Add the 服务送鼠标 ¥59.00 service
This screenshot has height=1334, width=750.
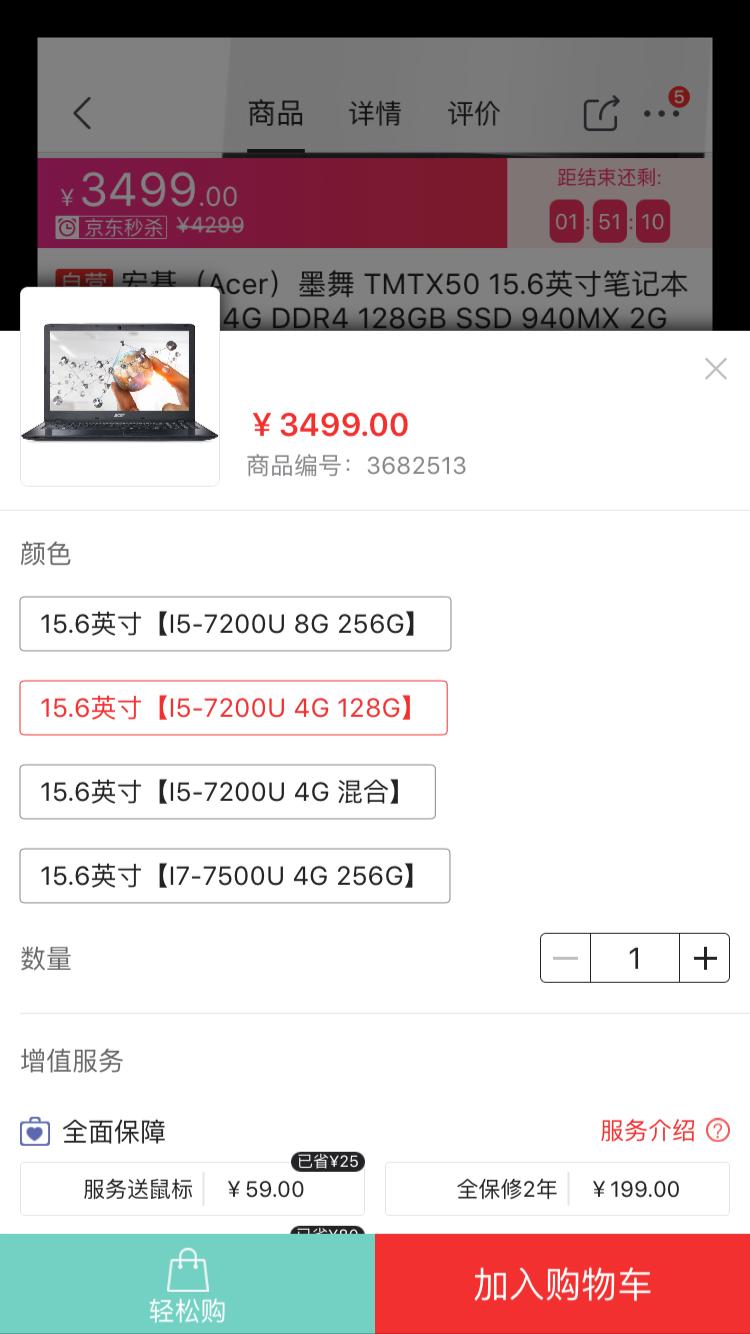[192, 1189]
